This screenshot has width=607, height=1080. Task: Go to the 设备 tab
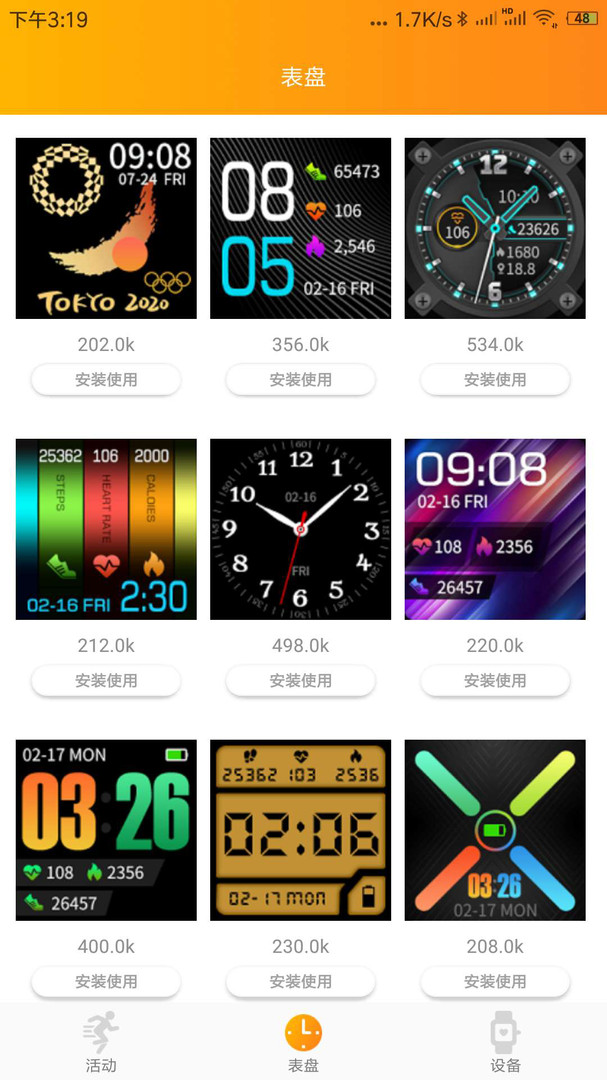click(x=505, y=1042)
